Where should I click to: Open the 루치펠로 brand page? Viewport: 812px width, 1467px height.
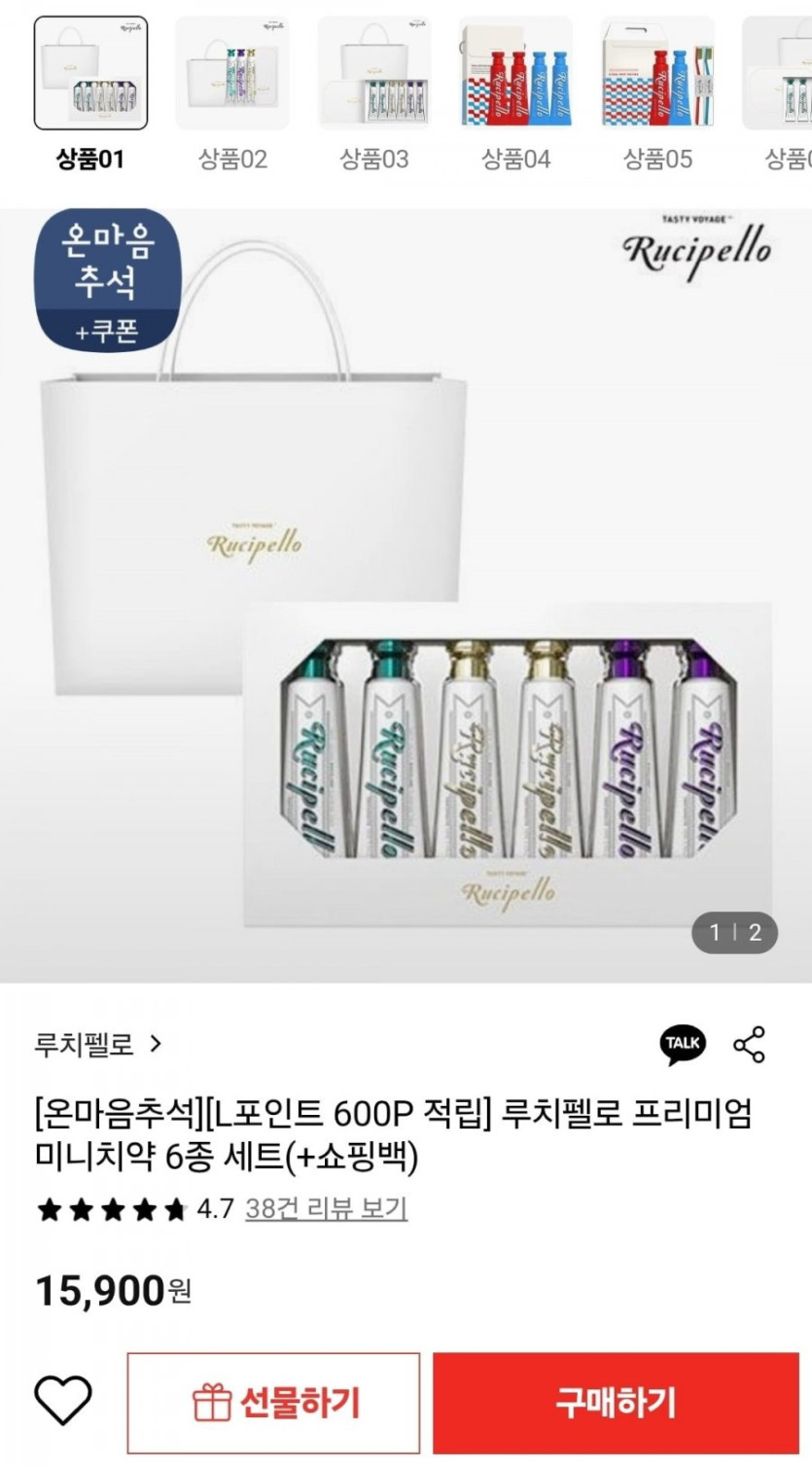pyautogui.click(x=98, y=1045)
